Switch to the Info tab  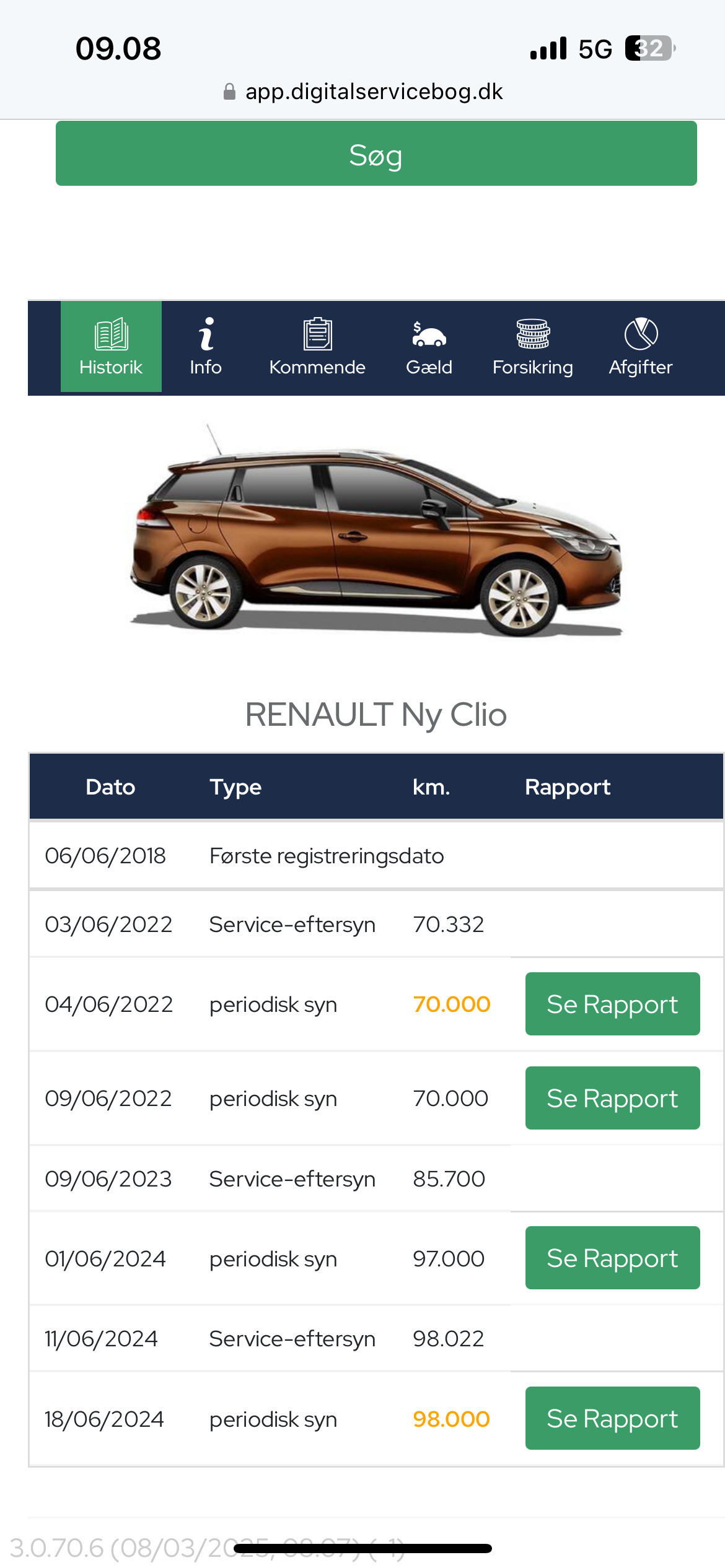(x=205, y=347)
